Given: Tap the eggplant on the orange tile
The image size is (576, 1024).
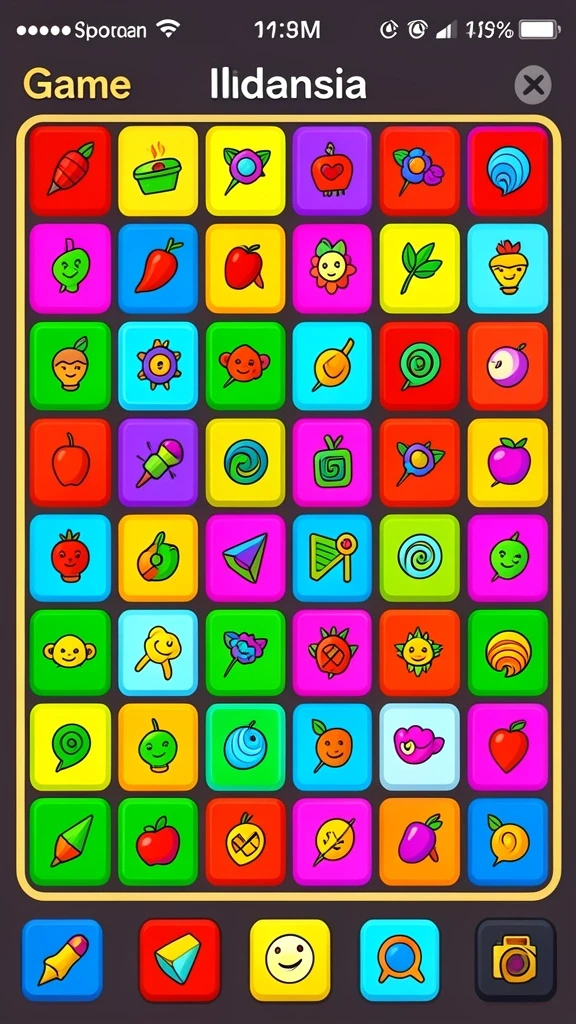Looking at the screenshot, I should pos(419,842).
